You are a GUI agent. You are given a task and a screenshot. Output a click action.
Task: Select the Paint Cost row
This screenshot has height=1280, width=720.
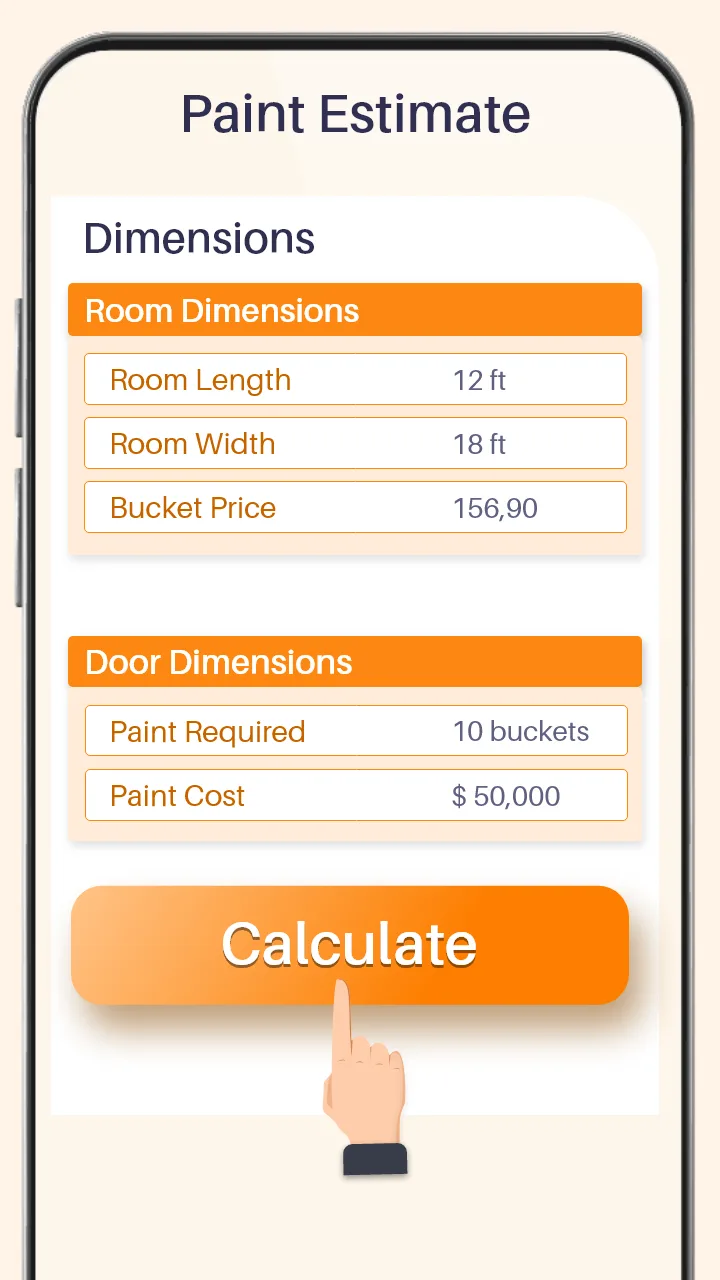tap(354, 795)
